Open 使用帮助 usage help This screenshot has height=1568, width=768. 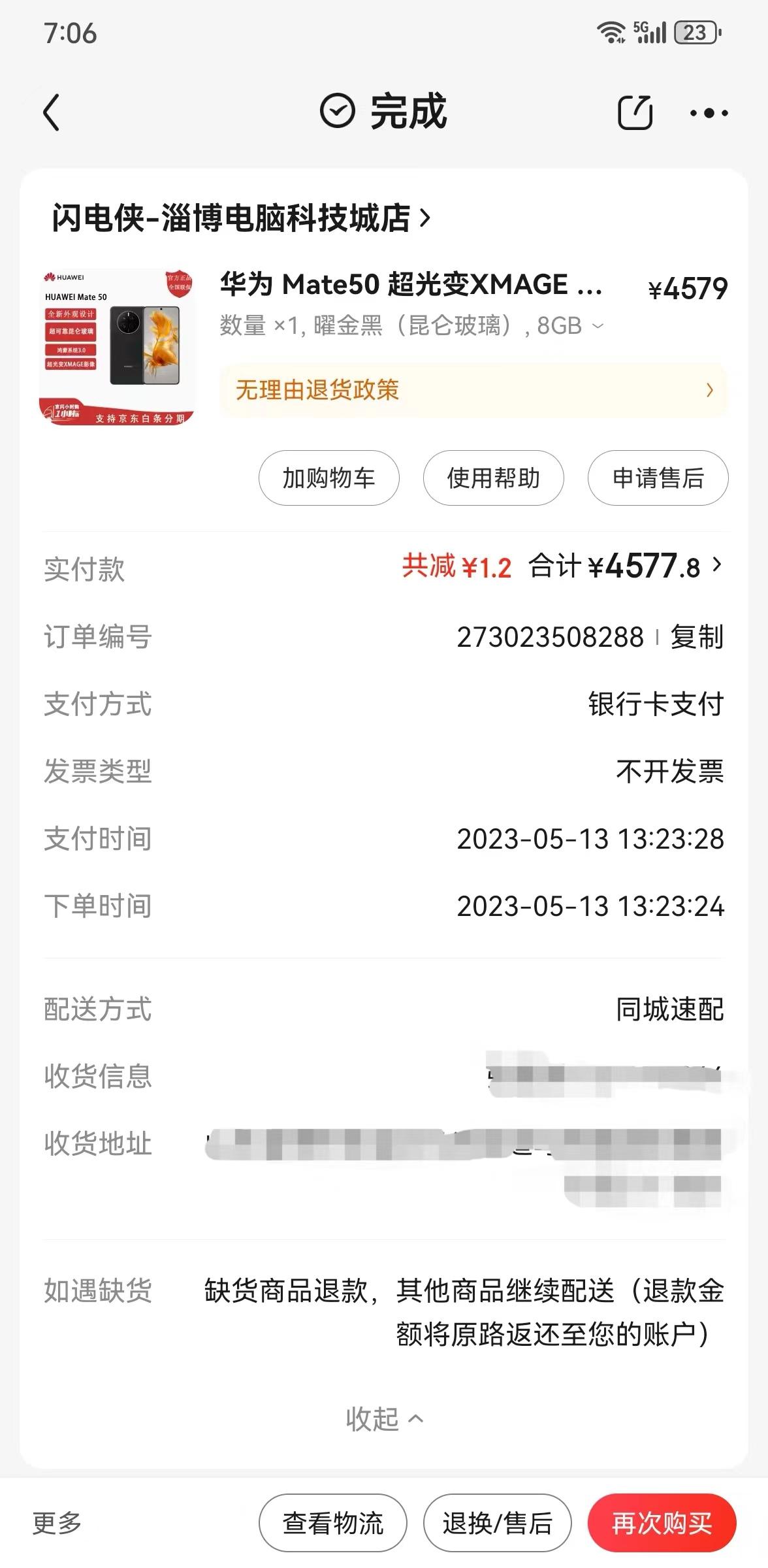point(493,478)
